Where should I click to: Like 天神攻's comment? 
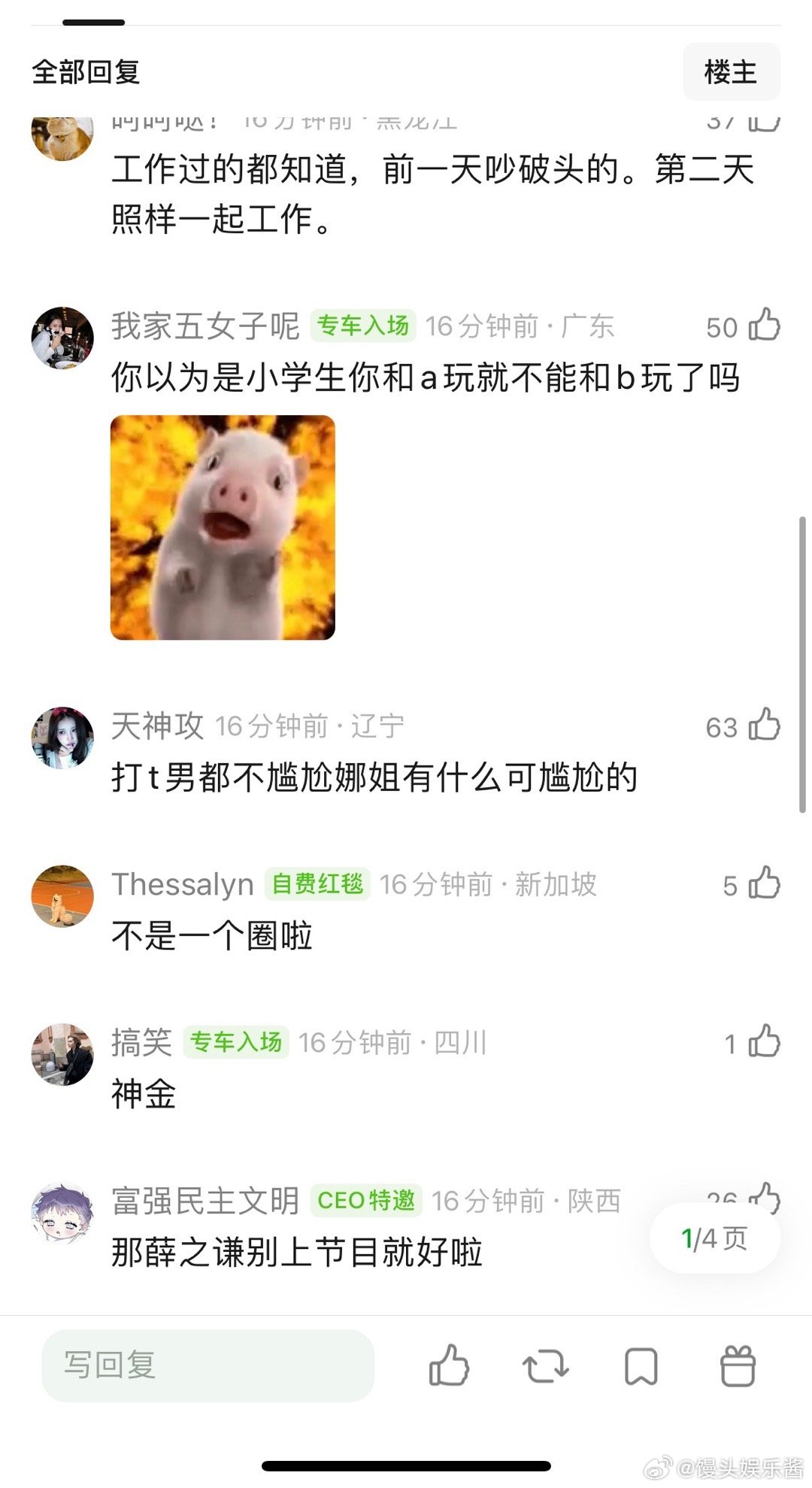coord(763,726)
